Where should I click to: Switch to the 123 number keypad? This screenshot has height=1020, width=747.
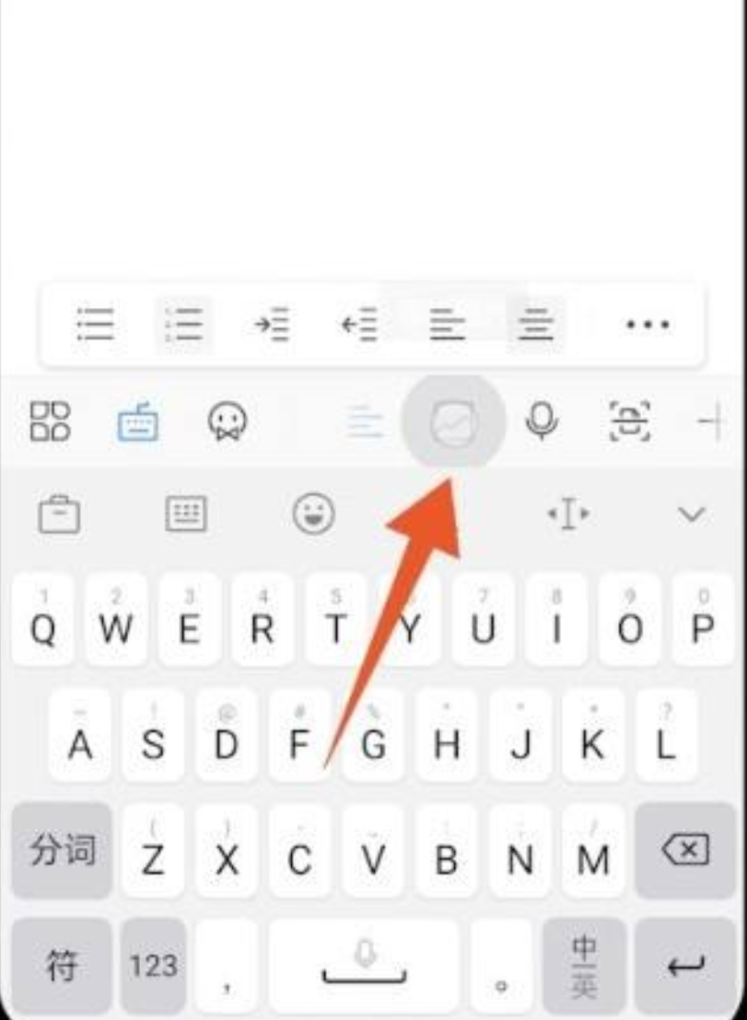pos(153,966)
